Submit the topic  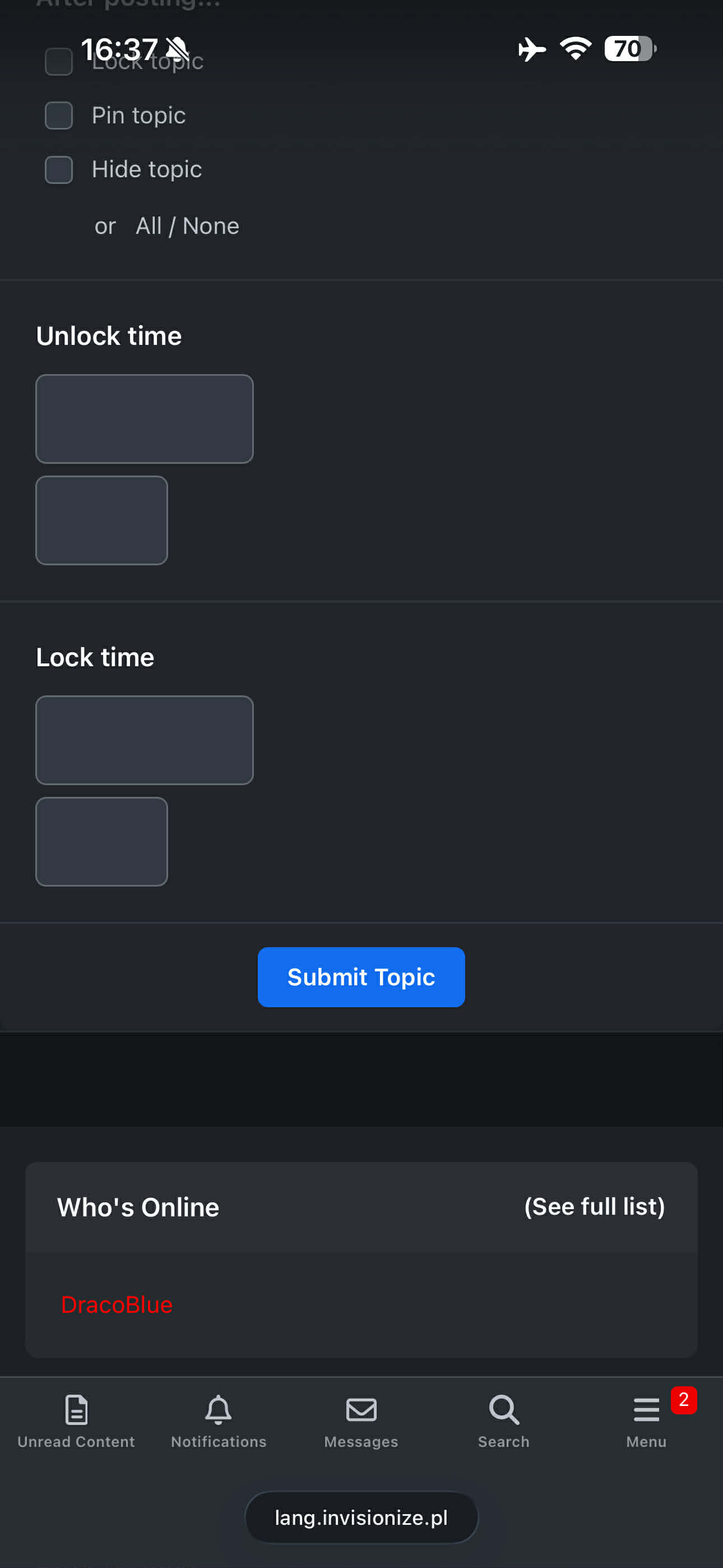(361, 977)
